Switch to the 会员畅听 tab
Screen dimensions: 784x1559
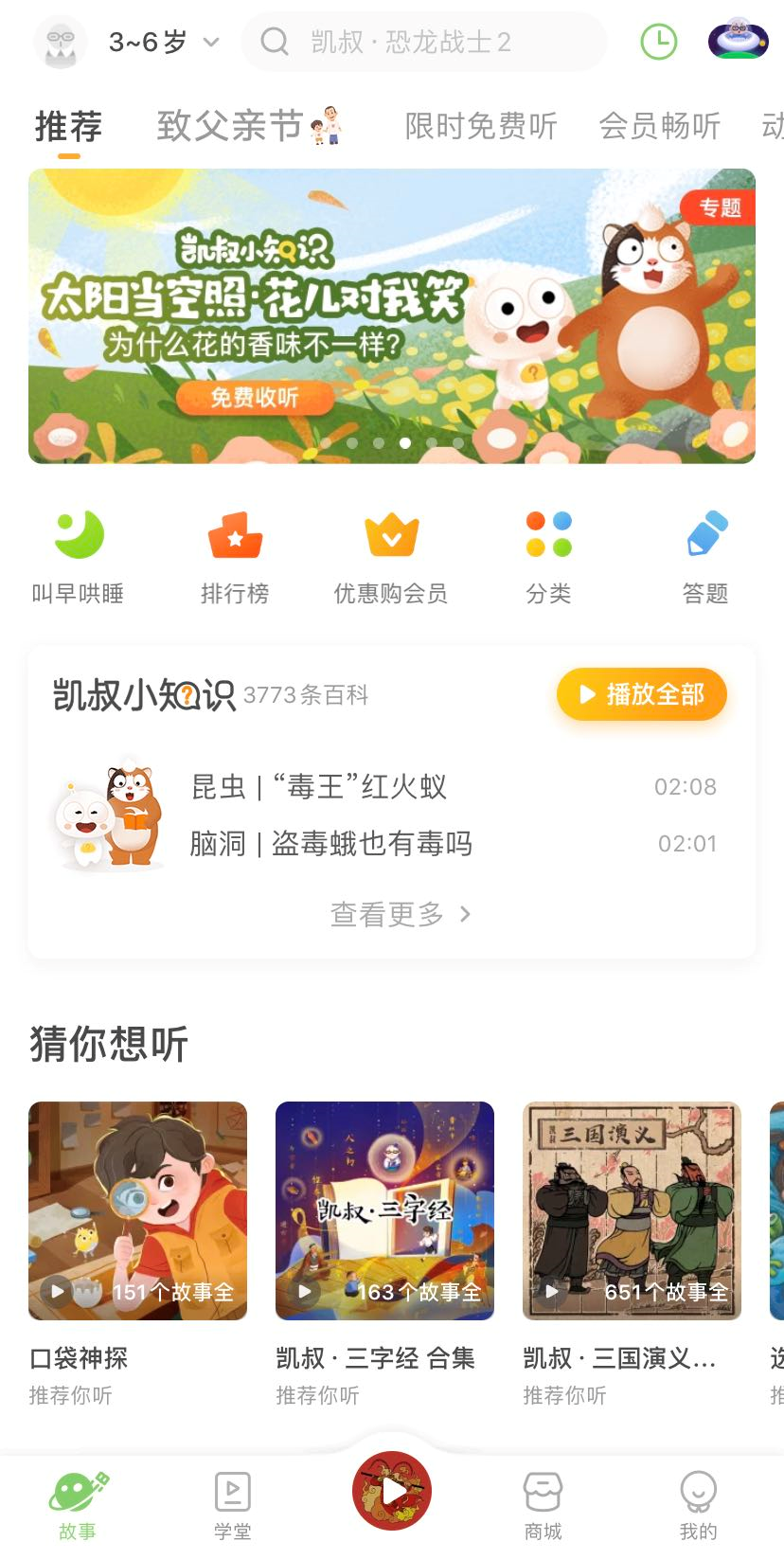pos(659,126)
